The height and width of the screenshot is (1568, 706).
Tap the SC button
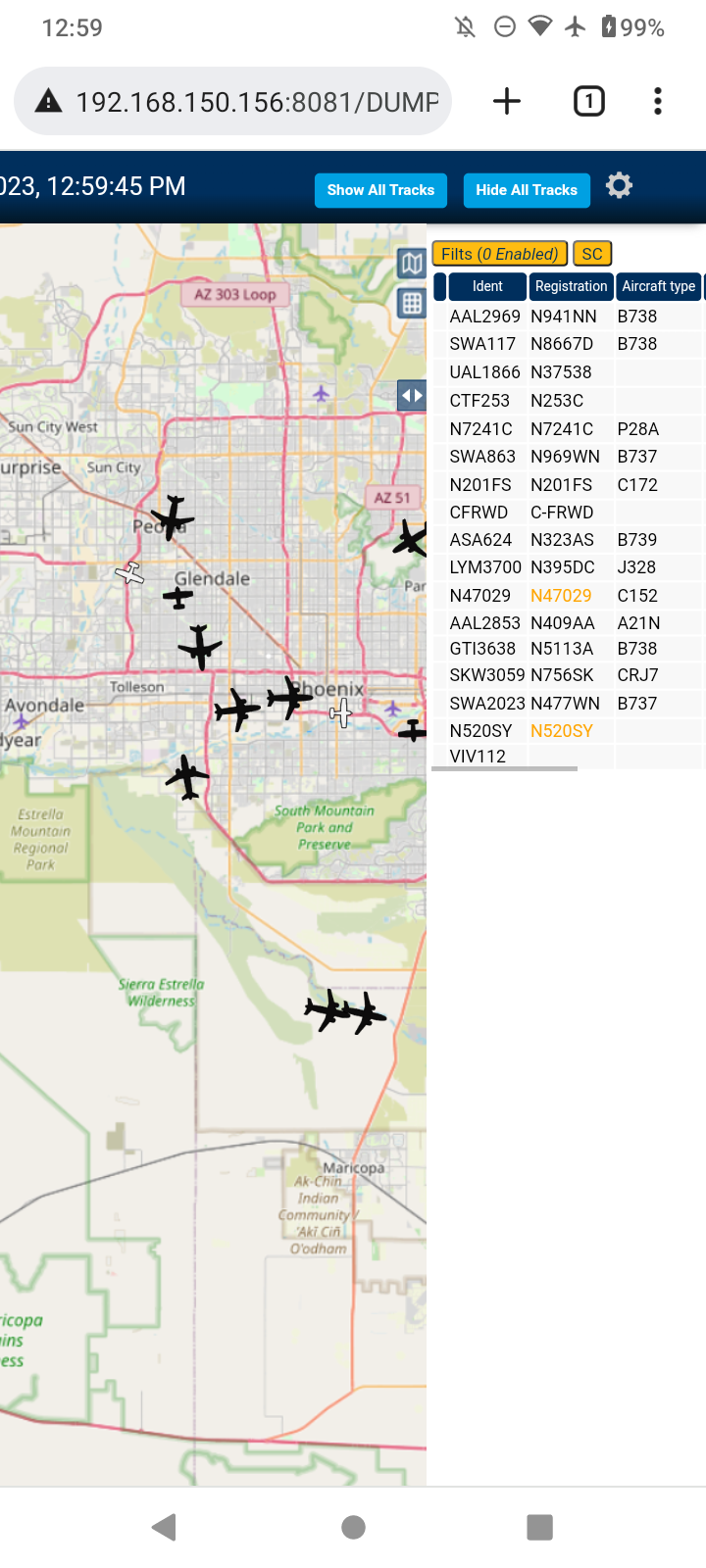tap(592, 254)
